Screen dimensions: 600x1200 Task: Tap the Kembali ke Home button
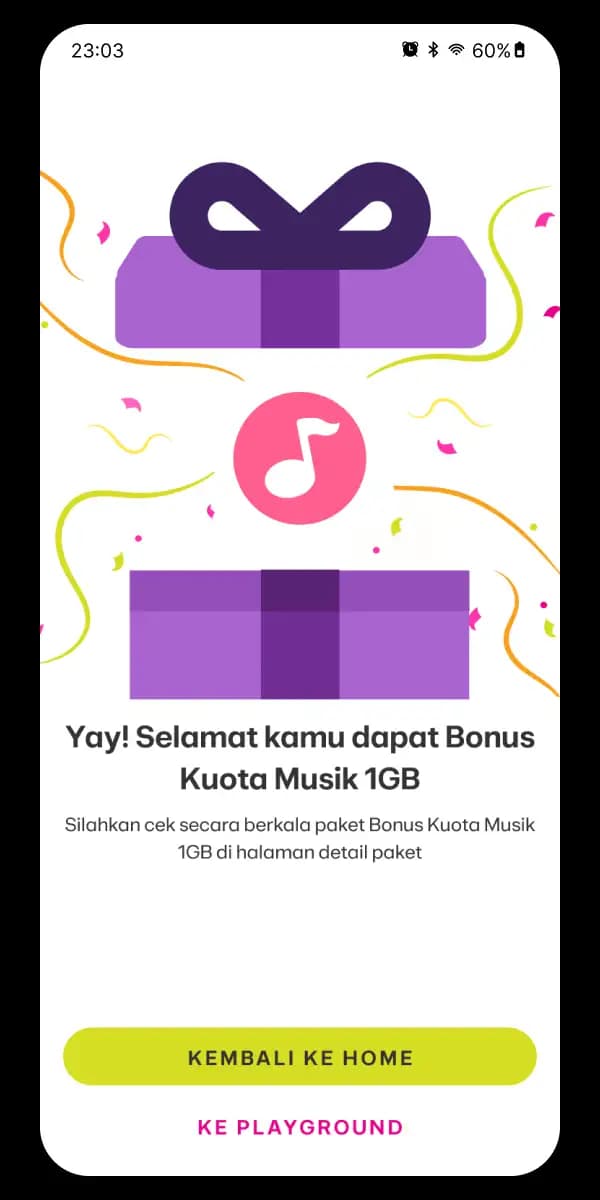(x=300, y=1057)
